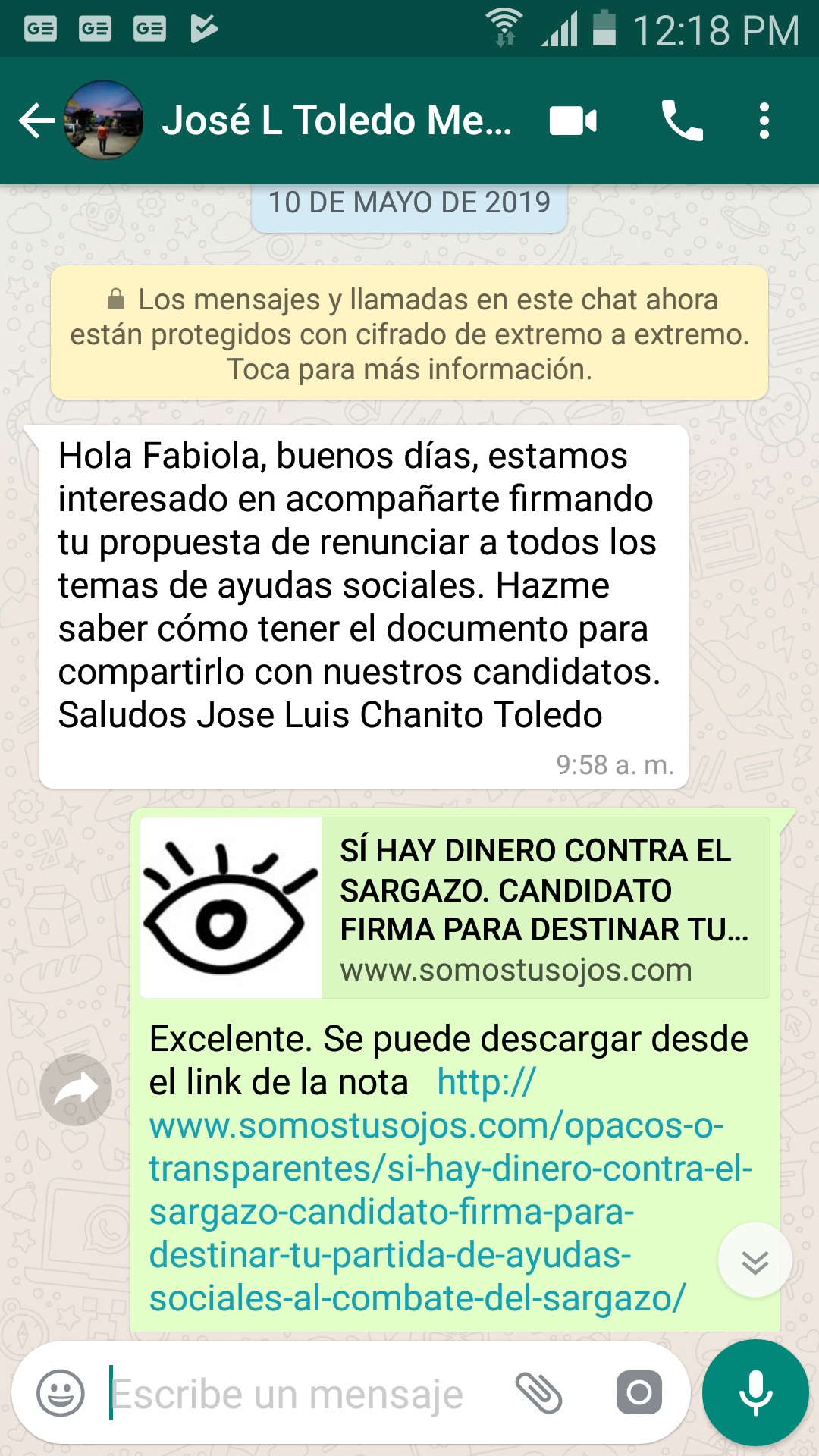Open José L Toledo's contact info
The height and width of the screenshot is (1456, 819).
click(337, 121)
